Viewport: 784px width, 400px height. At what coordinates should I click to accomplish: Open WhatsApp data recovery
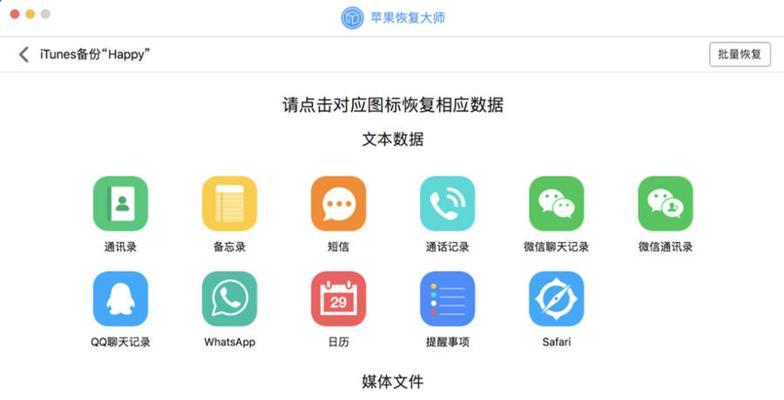[x=229, y=298]
